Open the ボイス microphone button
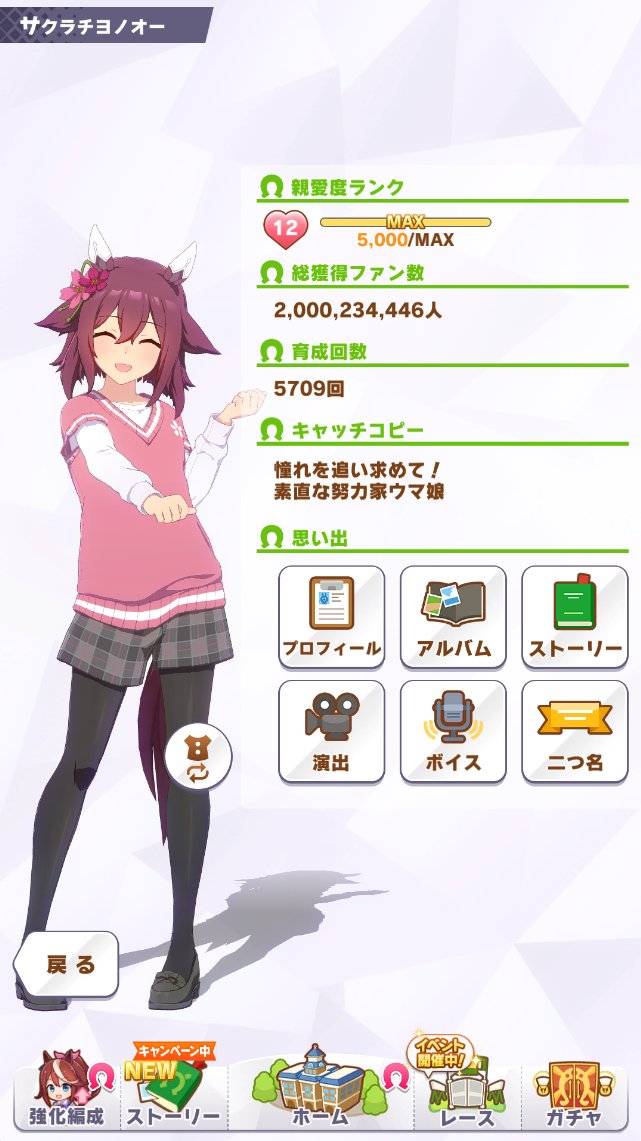The width and height of the screenshot is (641, 1141). (x=453, y=731)
